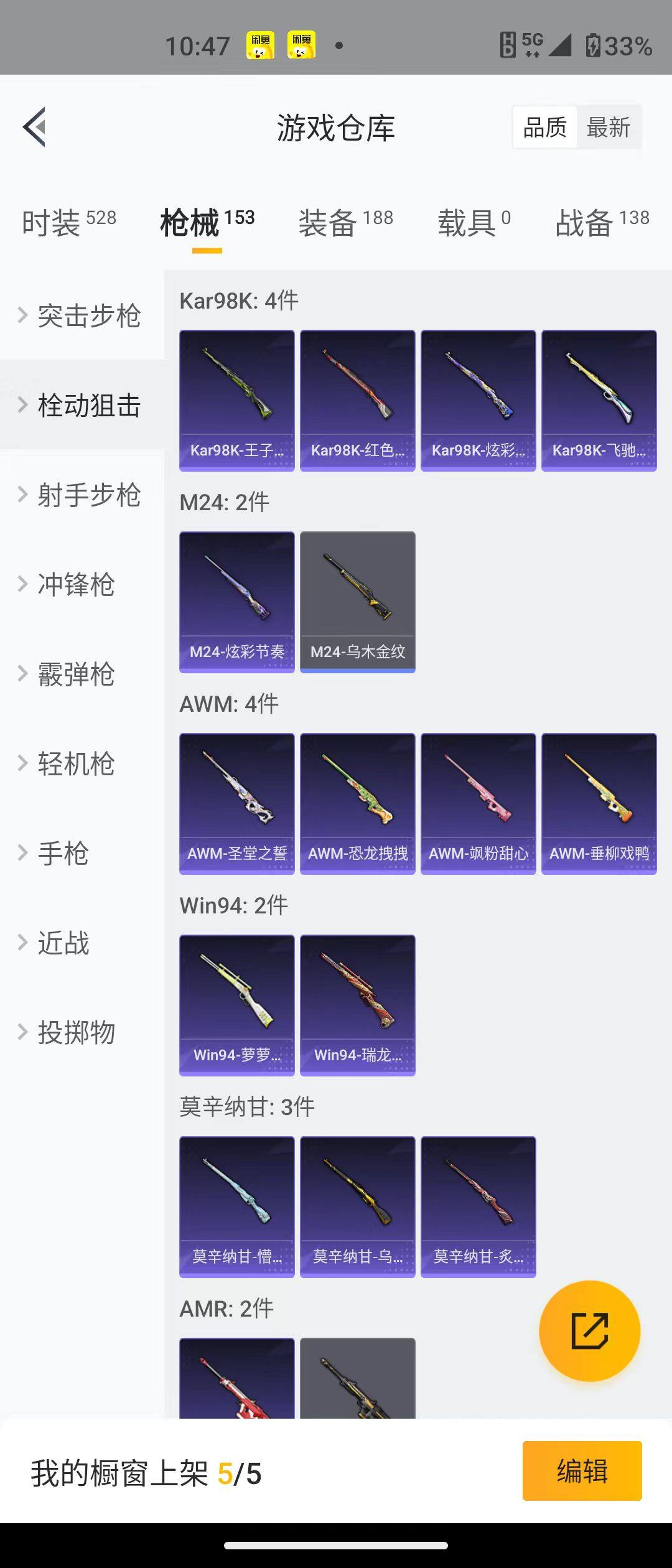The width and height of the screenshot is (672, 1568).
Task: Expand the 冲锋枪 category
Action: point(75,585)
